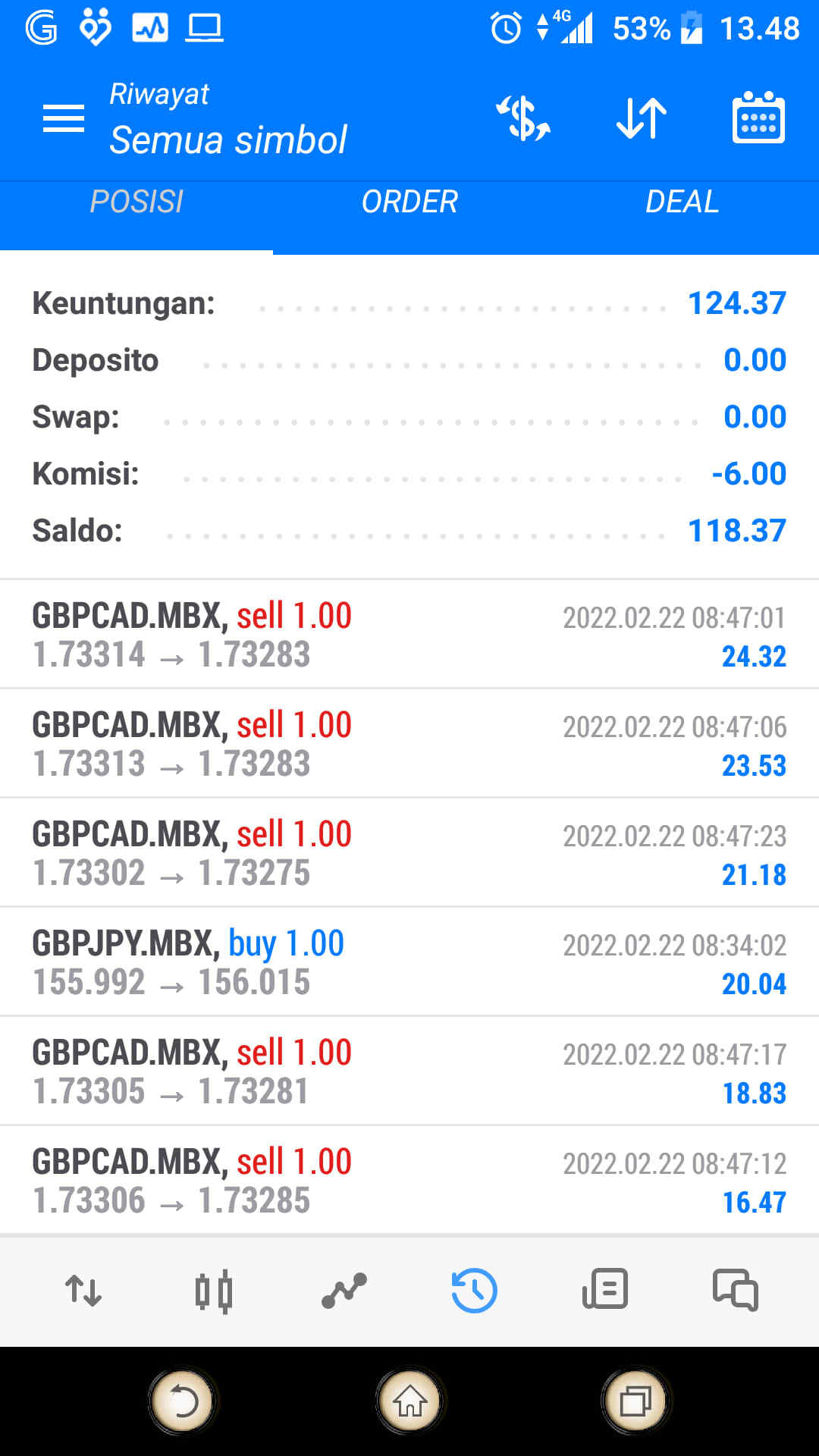Tap the system recent apps button
819x1456 pixels.
coord(636,1401)
